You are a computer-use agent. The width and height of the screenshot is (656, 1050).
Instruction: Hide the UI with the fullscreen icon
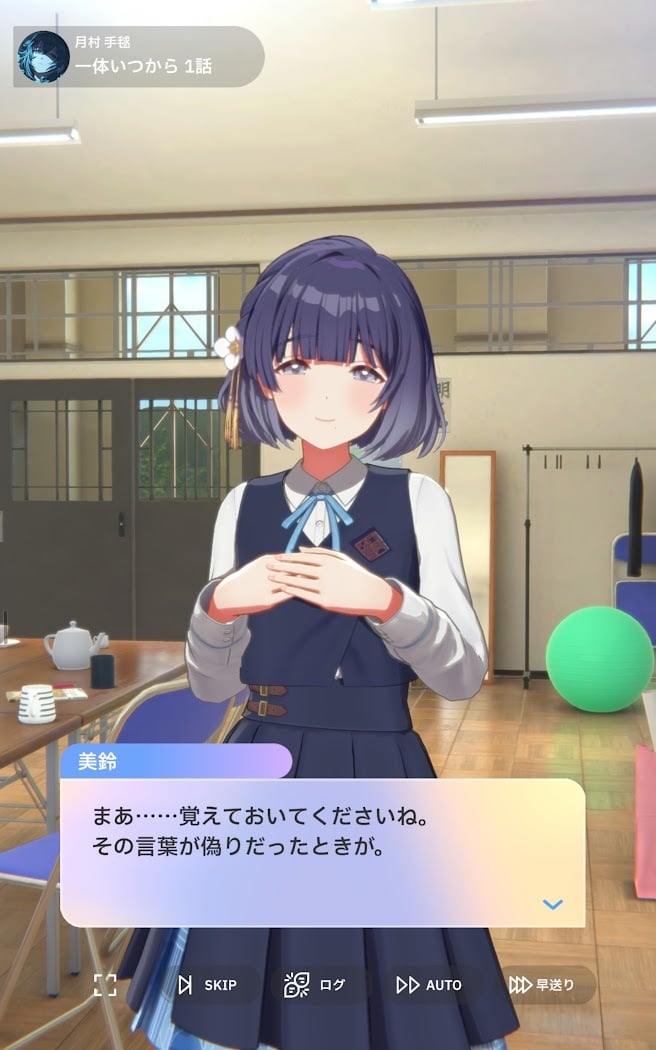[x=105, y=984]
